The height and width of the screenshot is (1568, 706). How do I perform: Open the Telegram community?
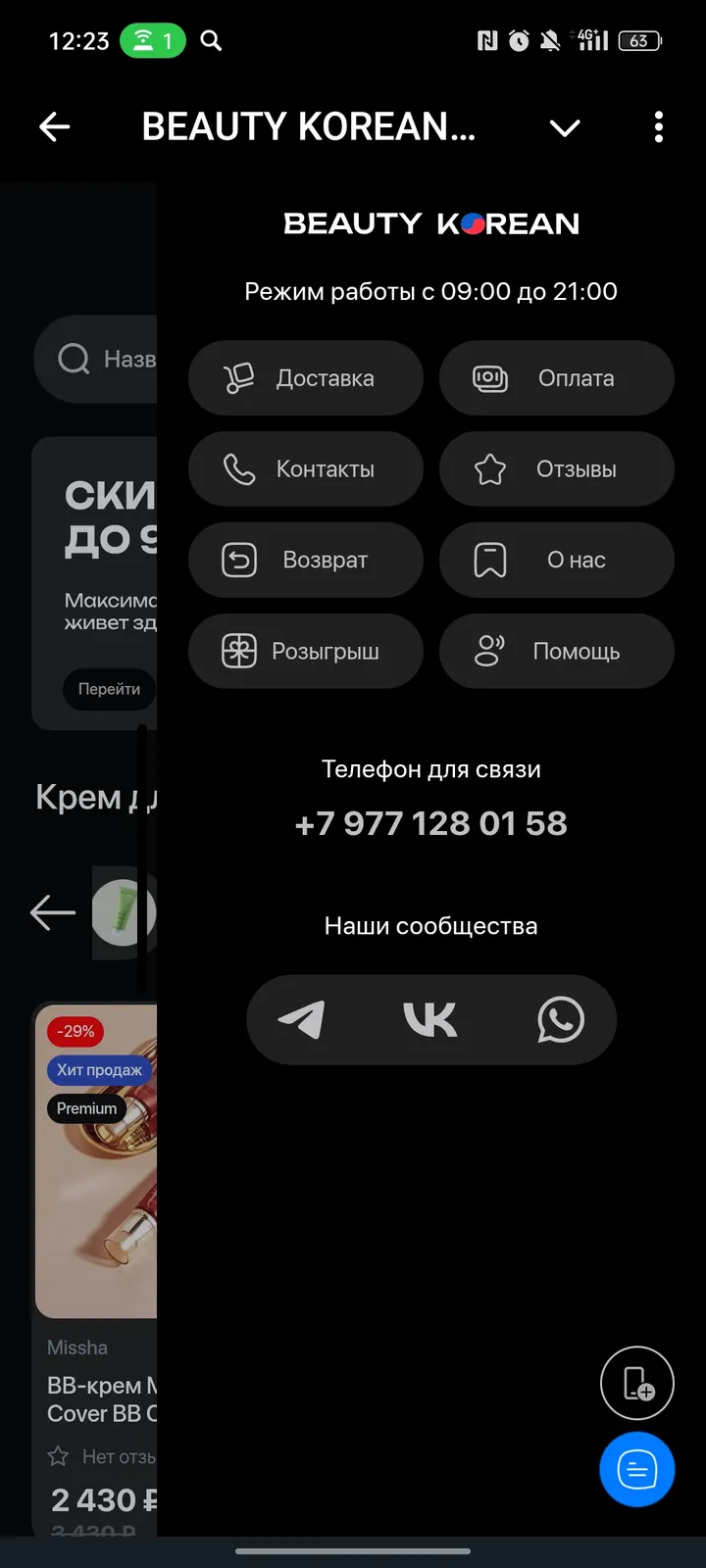tap(302, 1020)
